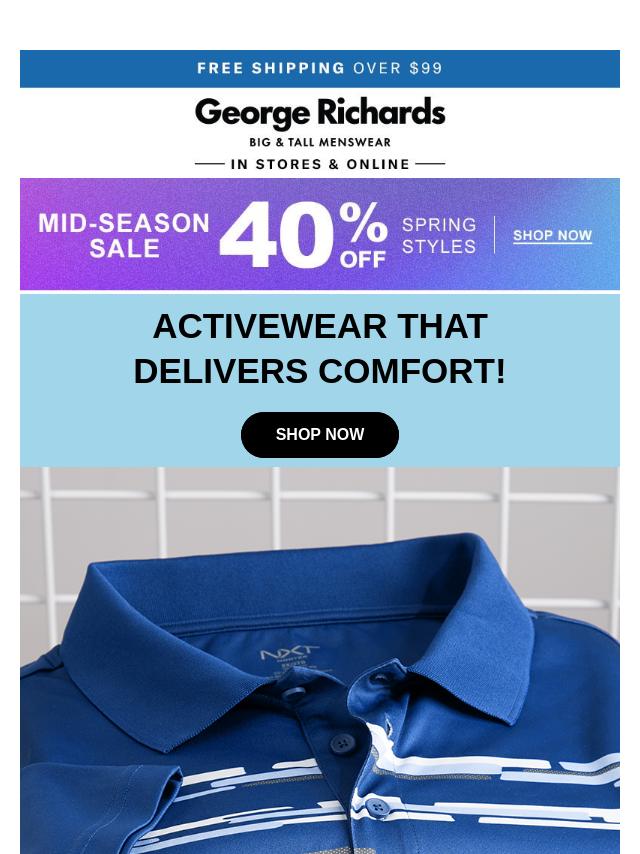Open the Free Shipping over $99 banner
The width and height of the screenshot is (640, 854).
(320, 69)
